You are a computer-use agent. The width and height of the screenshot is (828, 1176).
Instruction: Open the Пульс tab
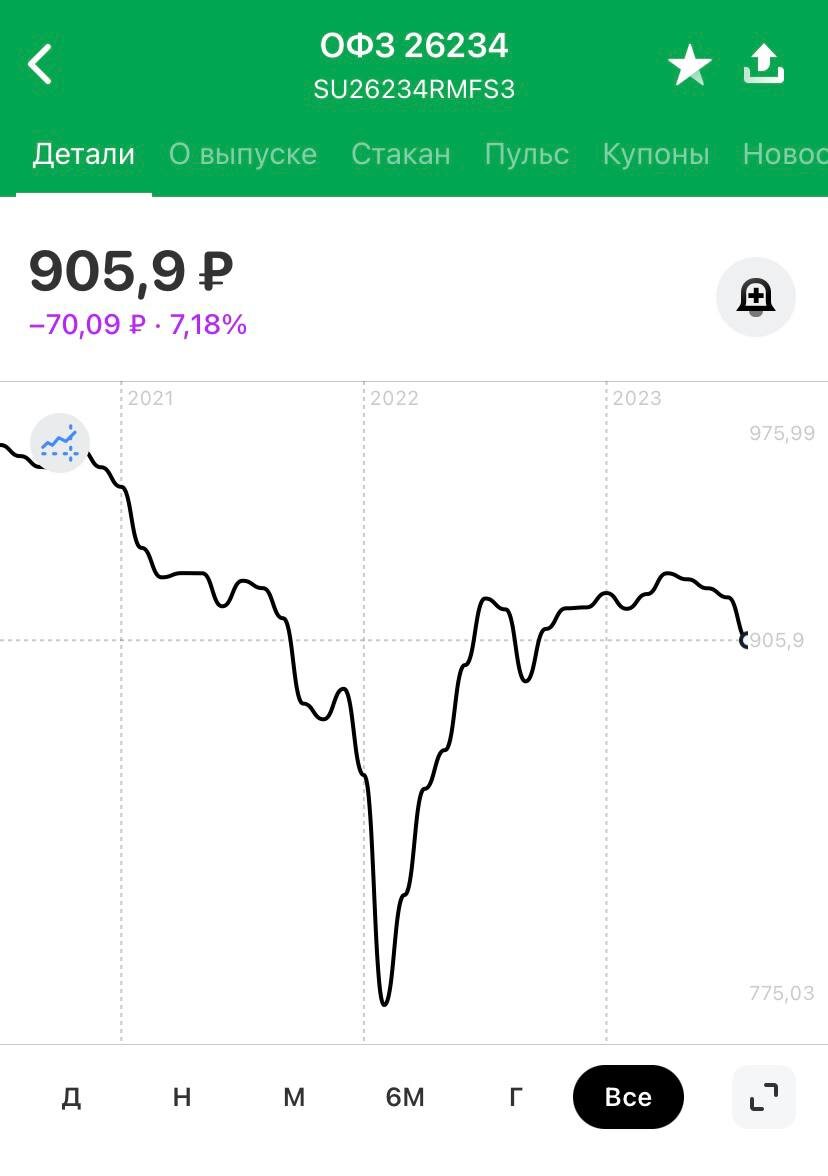527,154
